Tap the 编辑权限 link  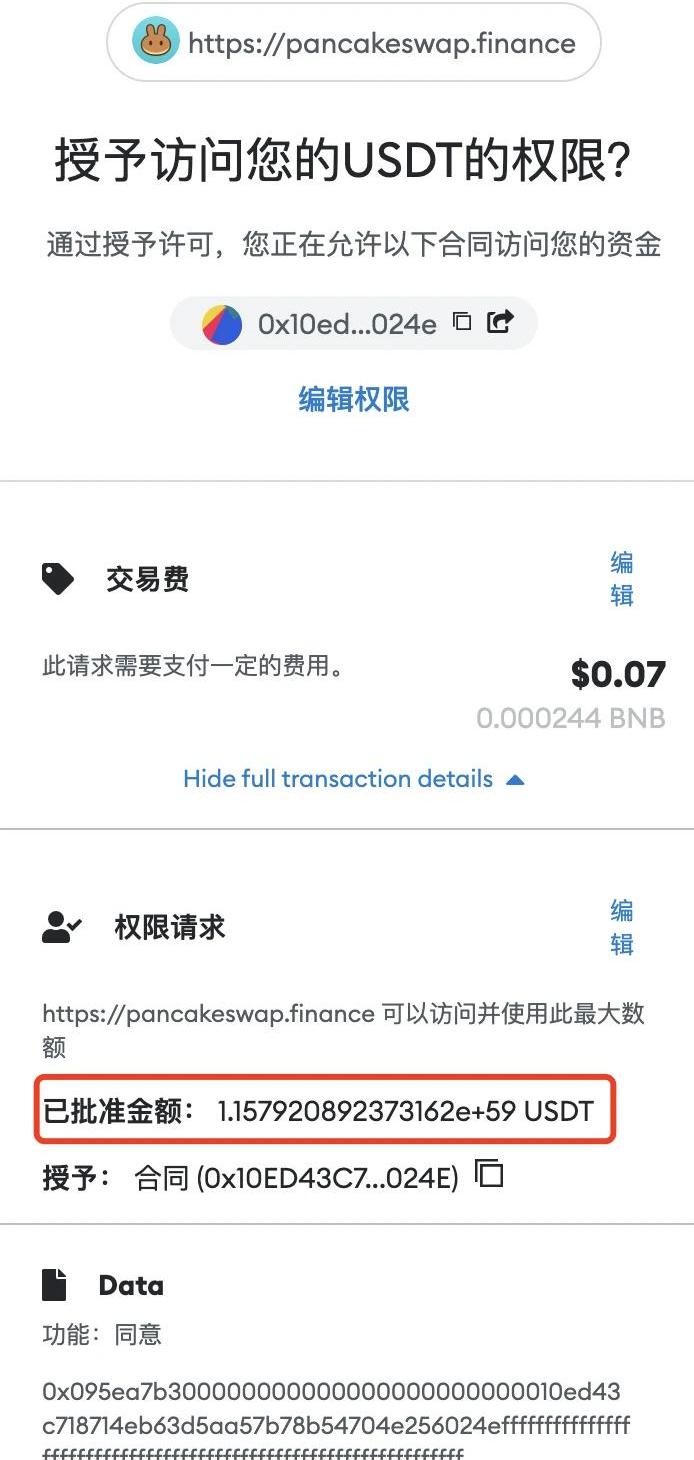coord(354,400)
